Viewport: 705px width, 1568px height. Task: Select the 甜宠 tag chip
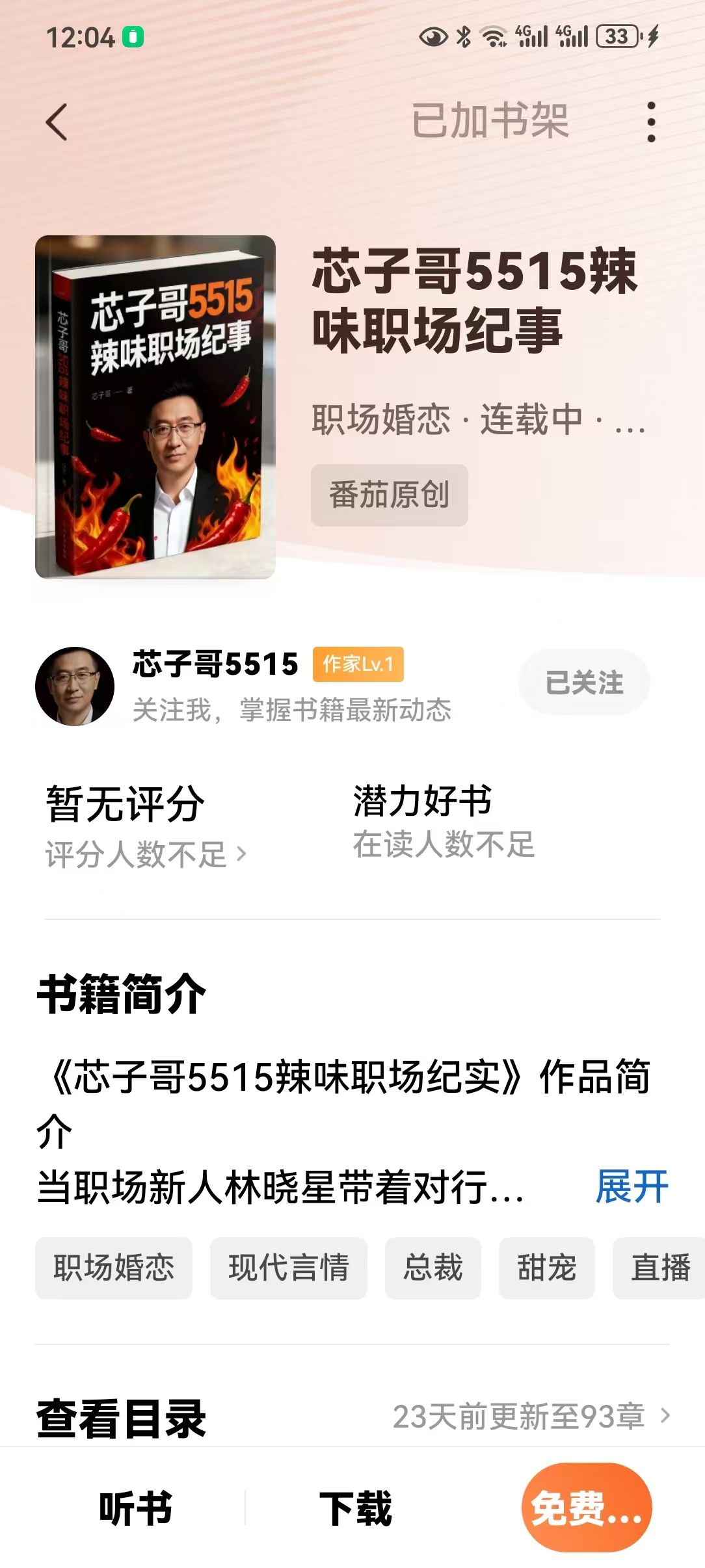(546, 1268)
